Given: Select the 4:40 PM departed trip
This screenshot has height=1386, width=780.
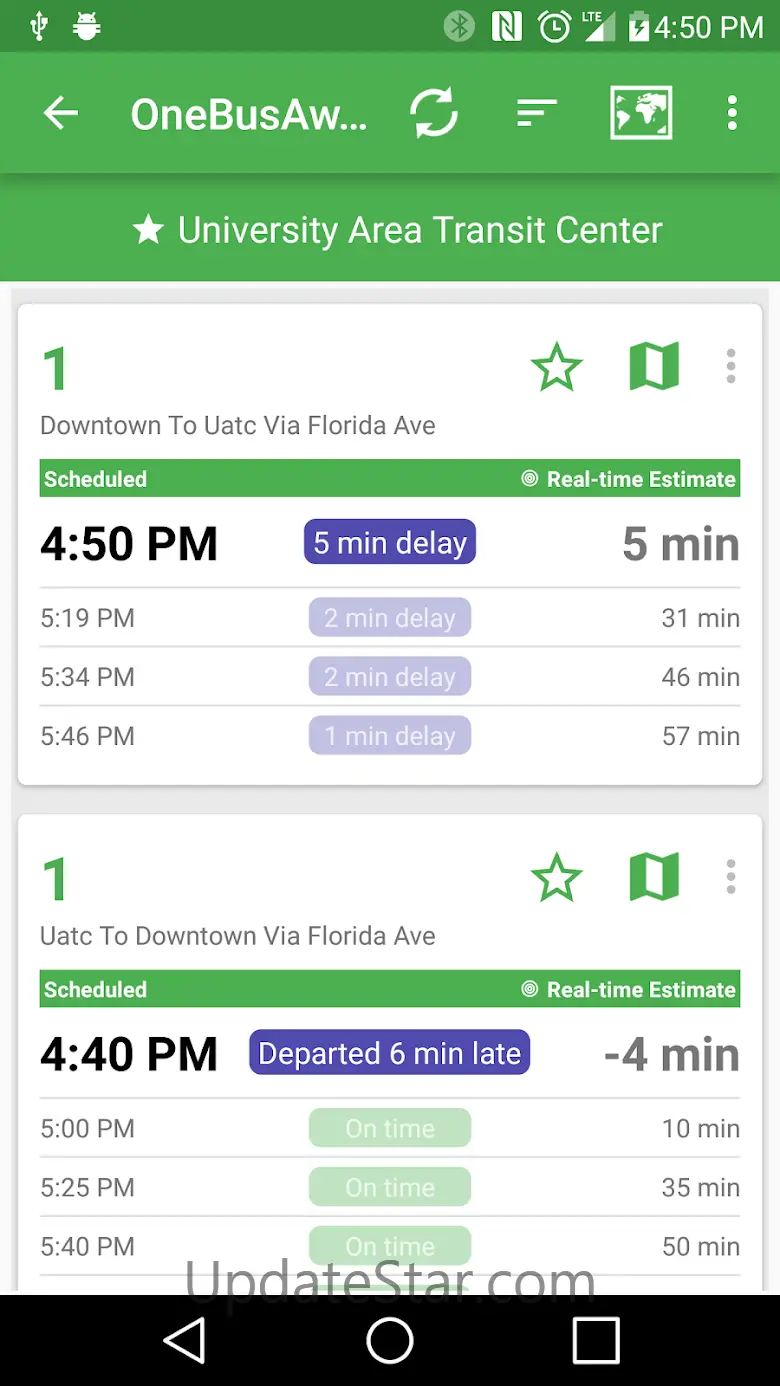Looking at the screenshot, I should 390,1054.
